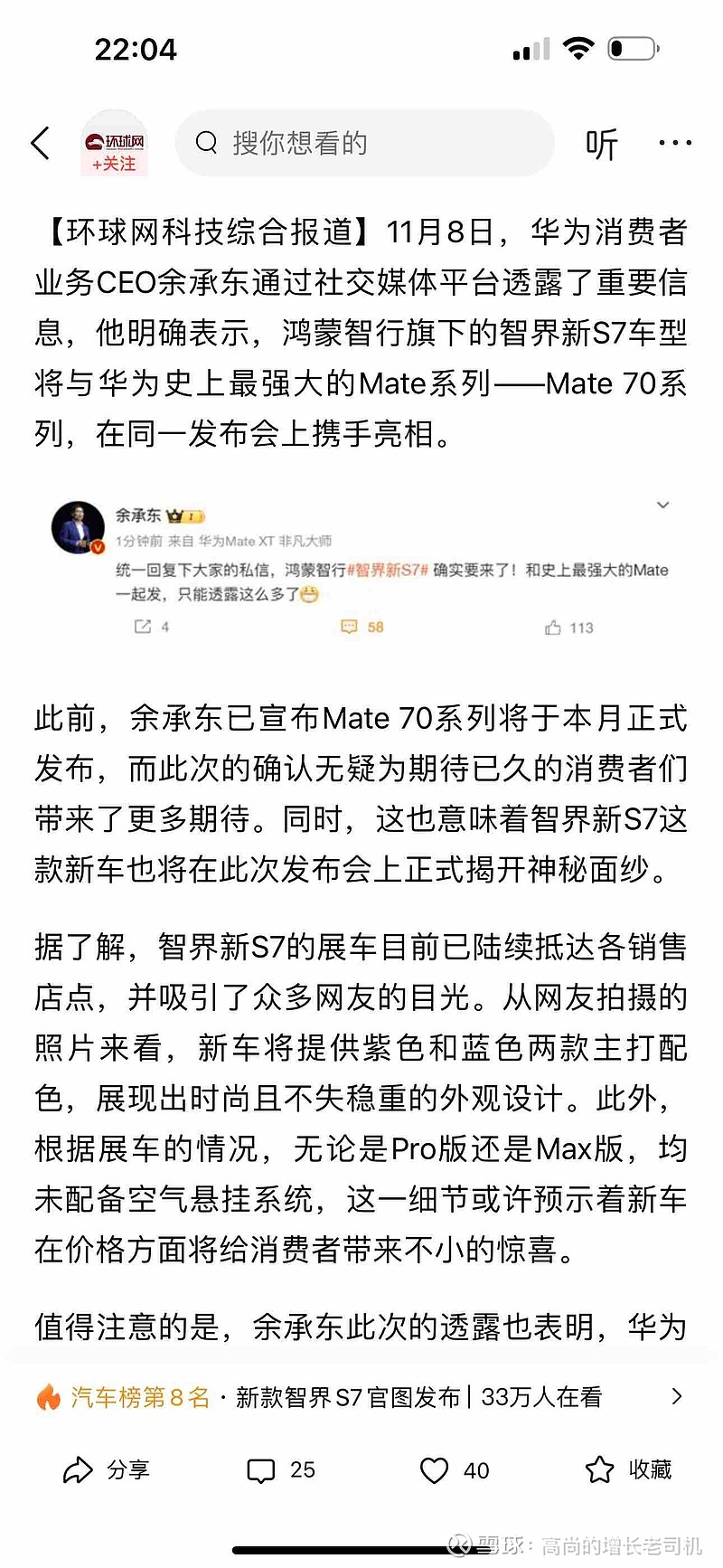
Task: Tap the 听 listen icon to hear article
Action: 602,143
